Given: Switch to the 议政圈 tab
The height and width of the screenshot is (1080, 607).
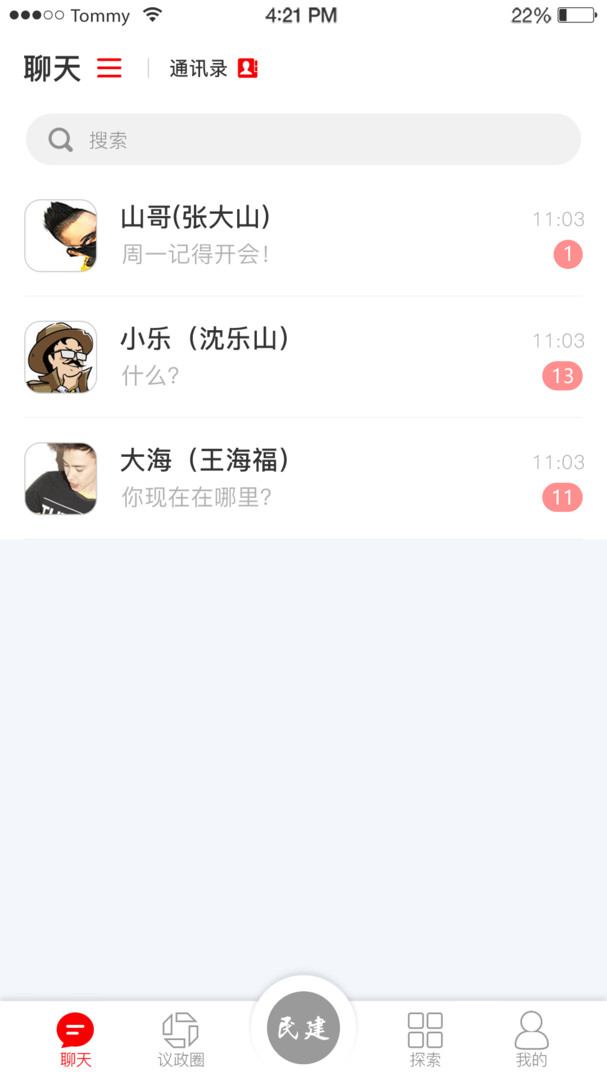Looking at the screenshot, I should pos(181,1040).
